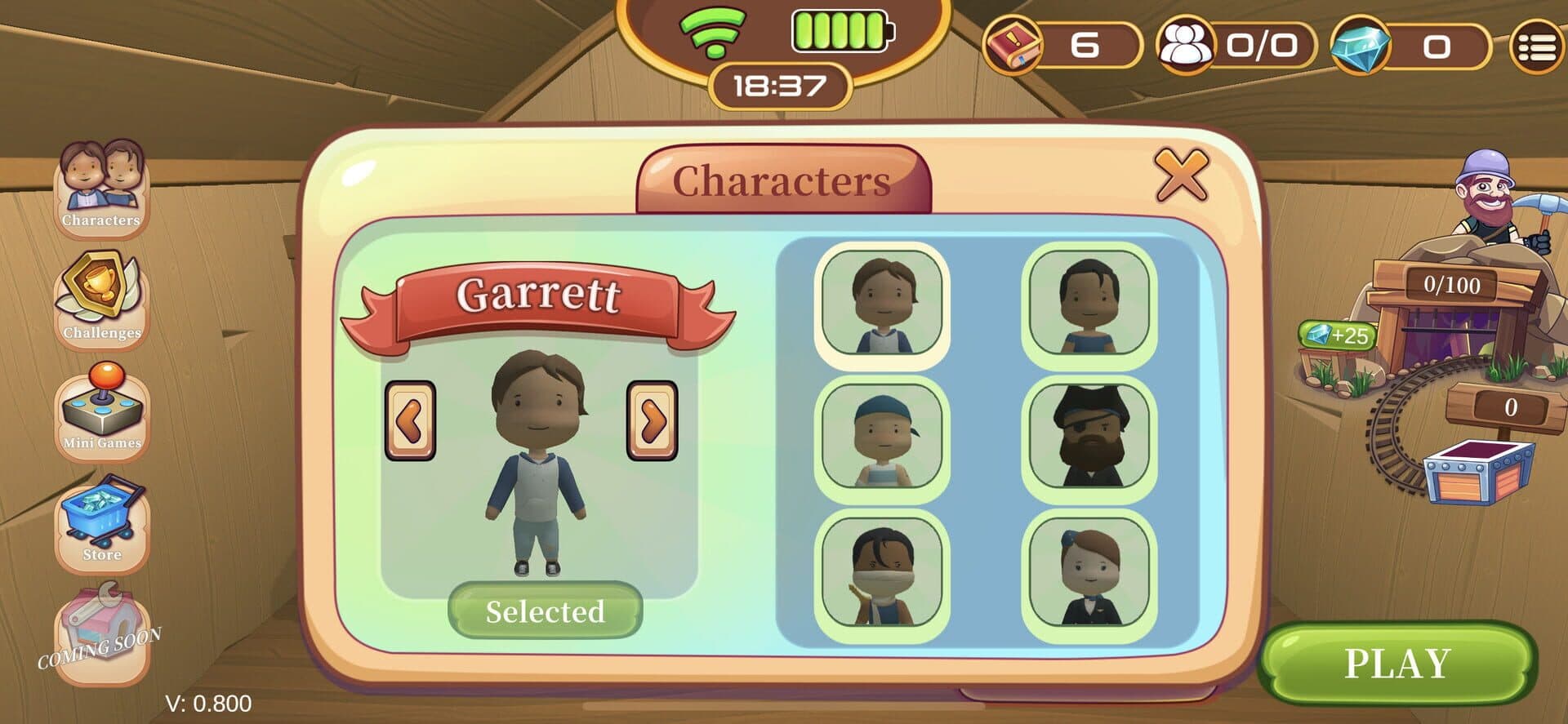Show the previous character
1568x724 pixels.
pos(410,420)
